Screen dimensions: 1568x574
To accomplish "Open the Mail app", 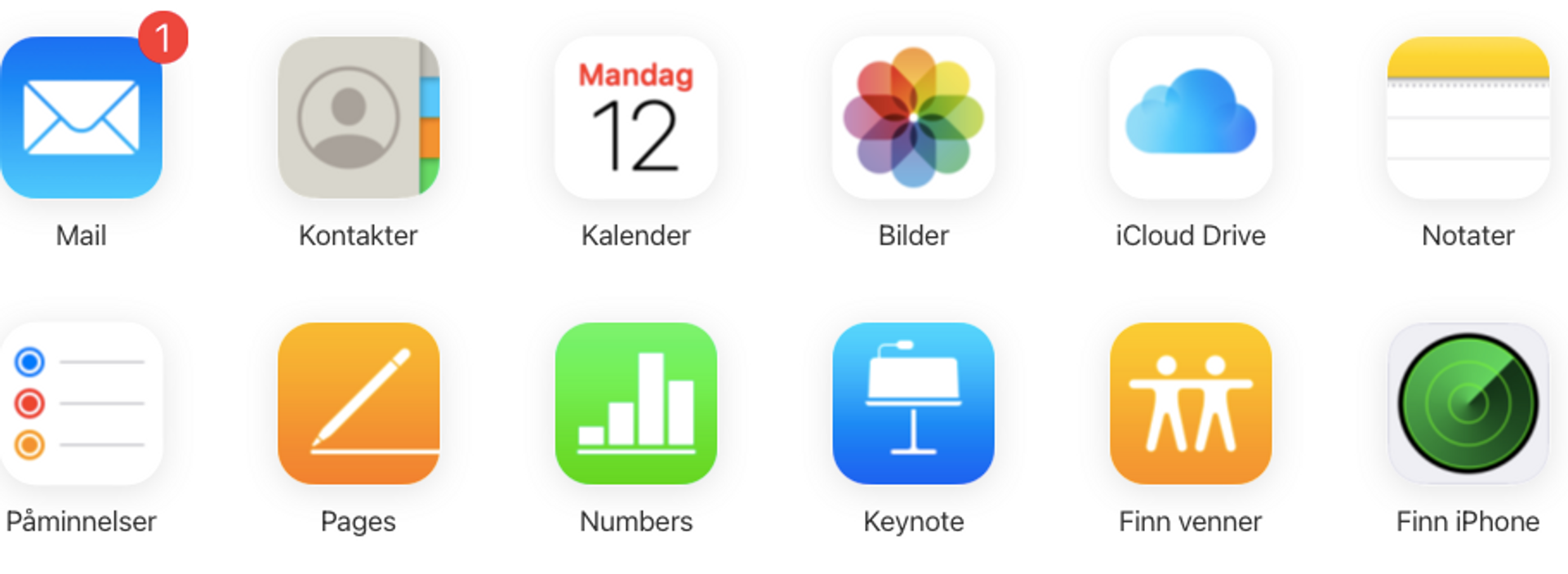I will pos(81,118).
